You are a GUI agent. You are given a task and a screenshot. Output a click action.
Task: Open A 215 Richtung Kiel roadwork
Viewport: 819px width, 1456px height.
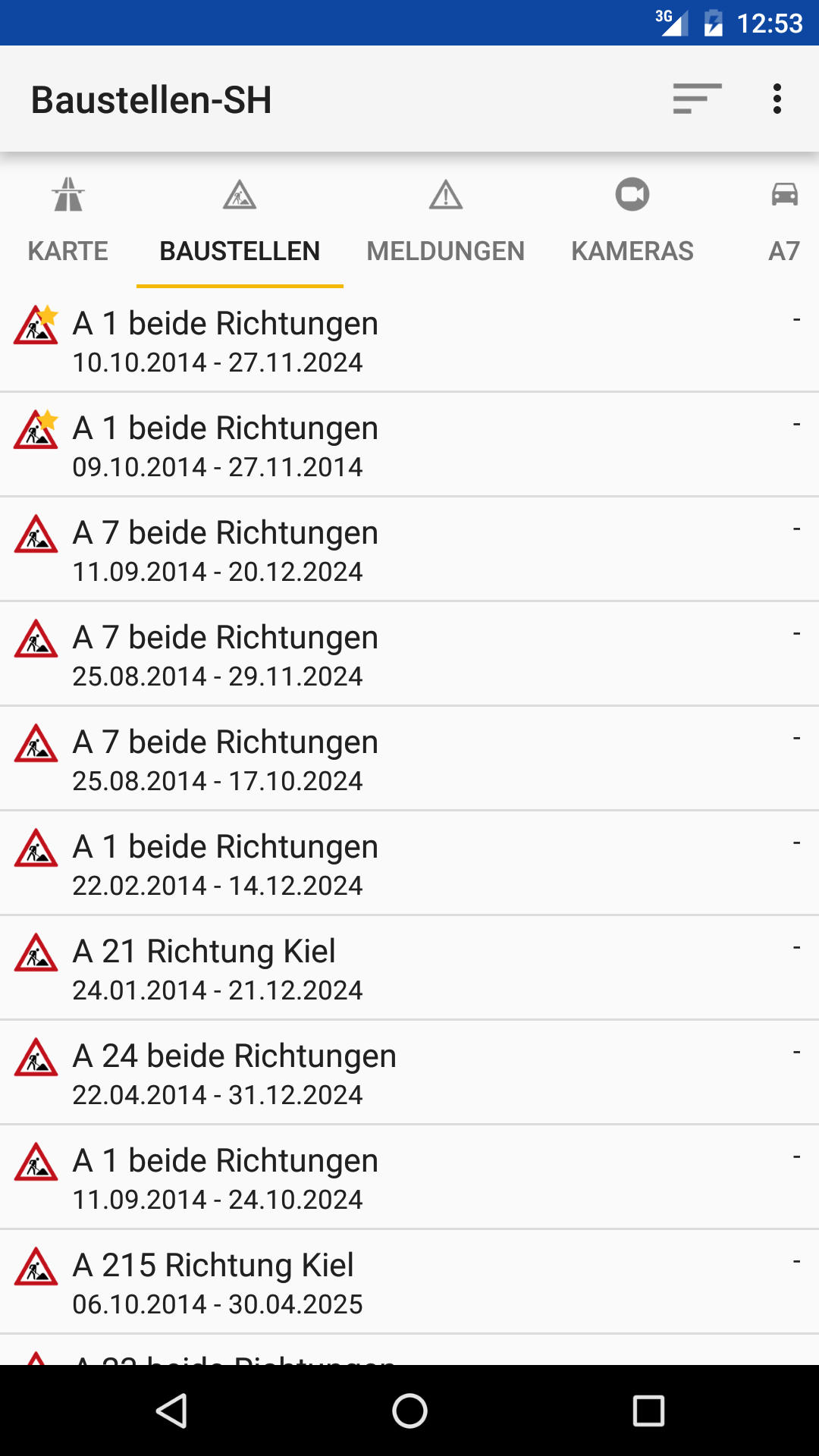409,1282
